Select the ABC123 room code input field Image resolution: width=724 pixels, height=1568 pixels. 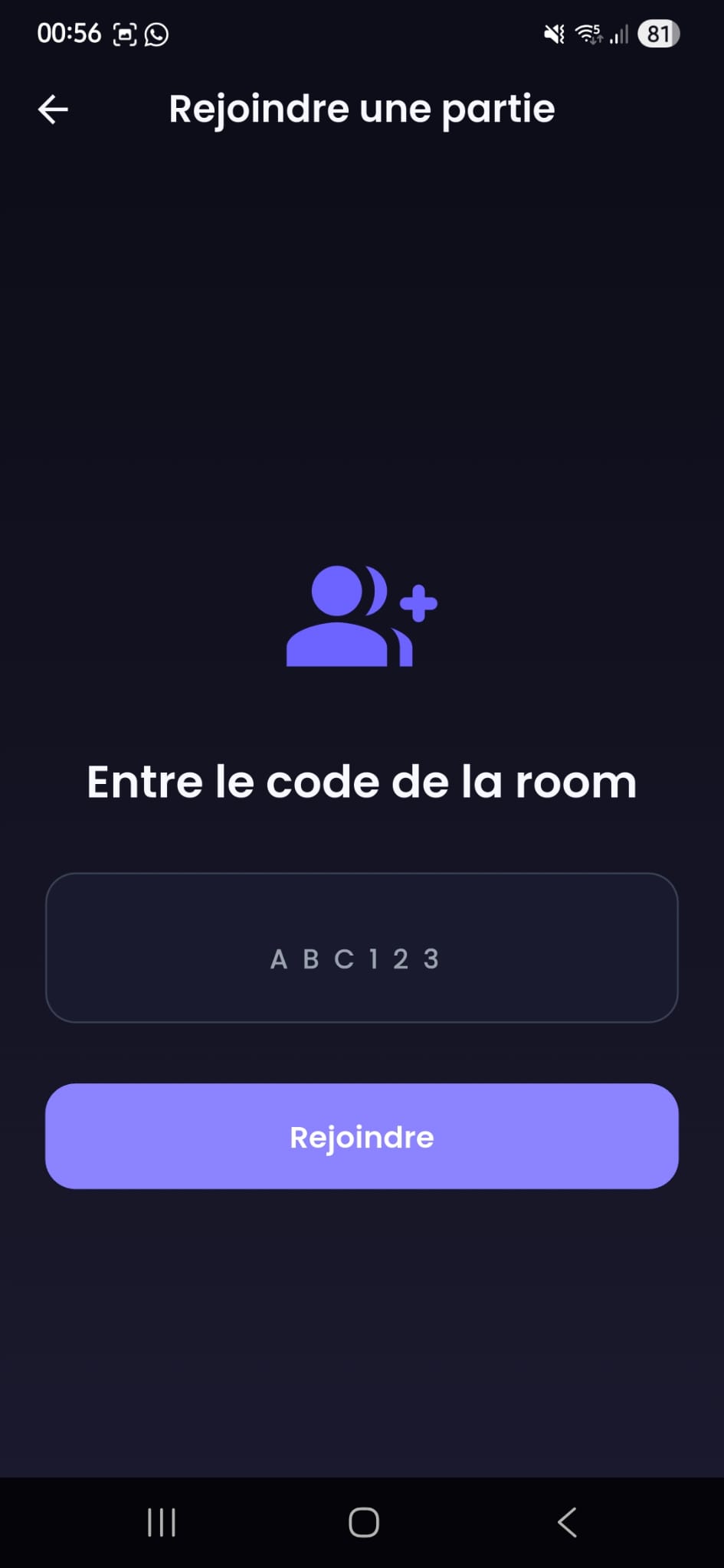362,948
